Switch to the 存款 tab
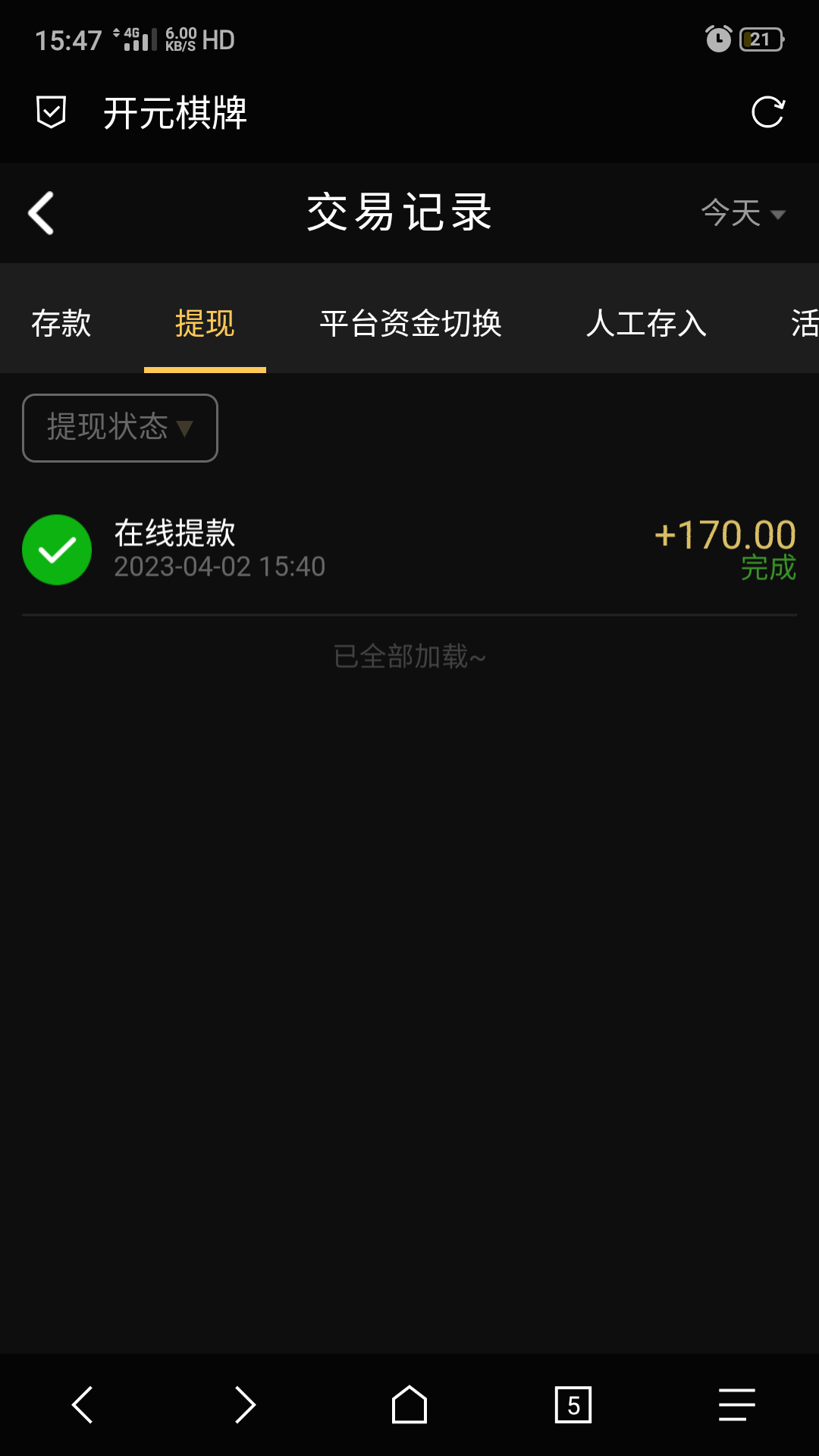819x1456 pixels. pyautogui.click(x=61, y=323)
